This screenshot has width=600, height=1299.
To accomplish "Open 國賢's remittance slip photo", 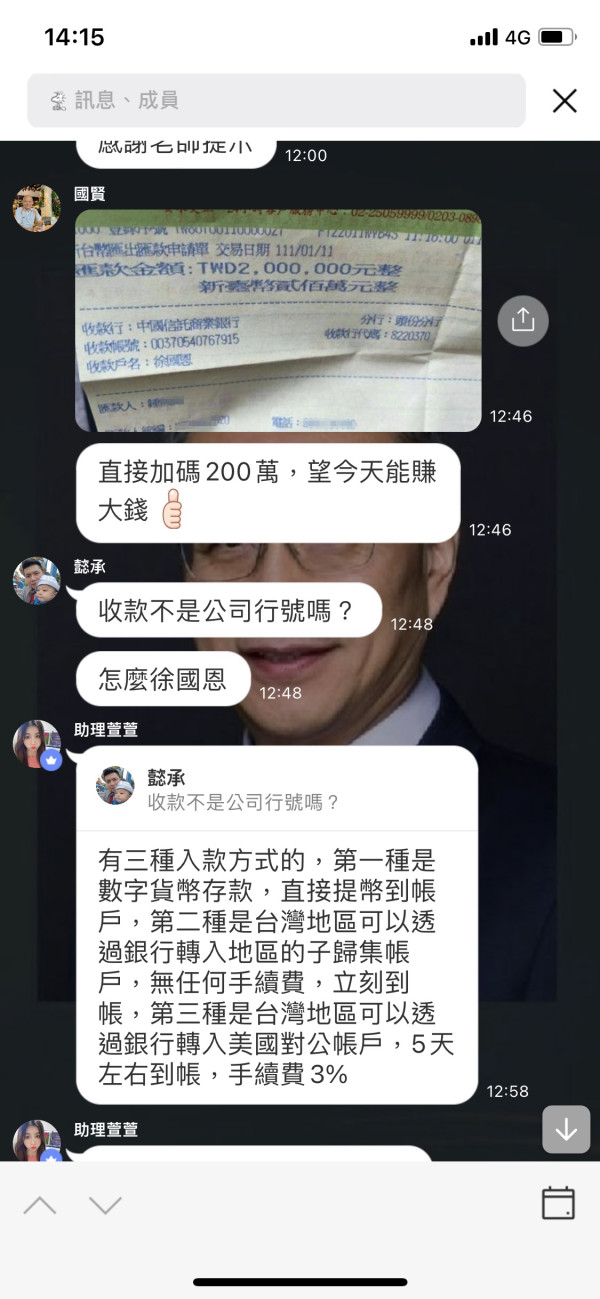I will click(x=279, y=320).
